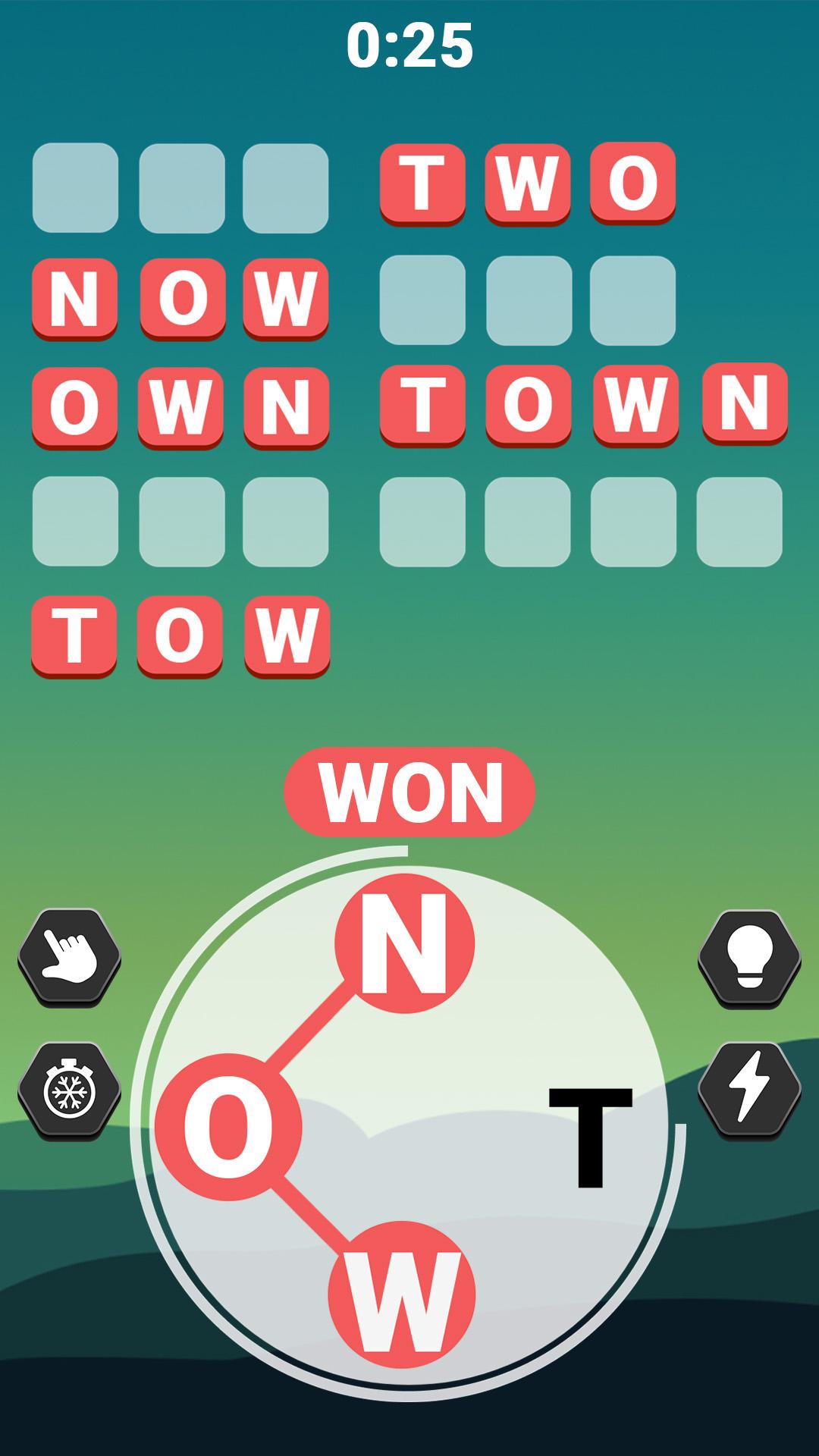Use the freeze timer power-up
The width and height of the screenshot is (819, 1456).
coord(70,1090)
